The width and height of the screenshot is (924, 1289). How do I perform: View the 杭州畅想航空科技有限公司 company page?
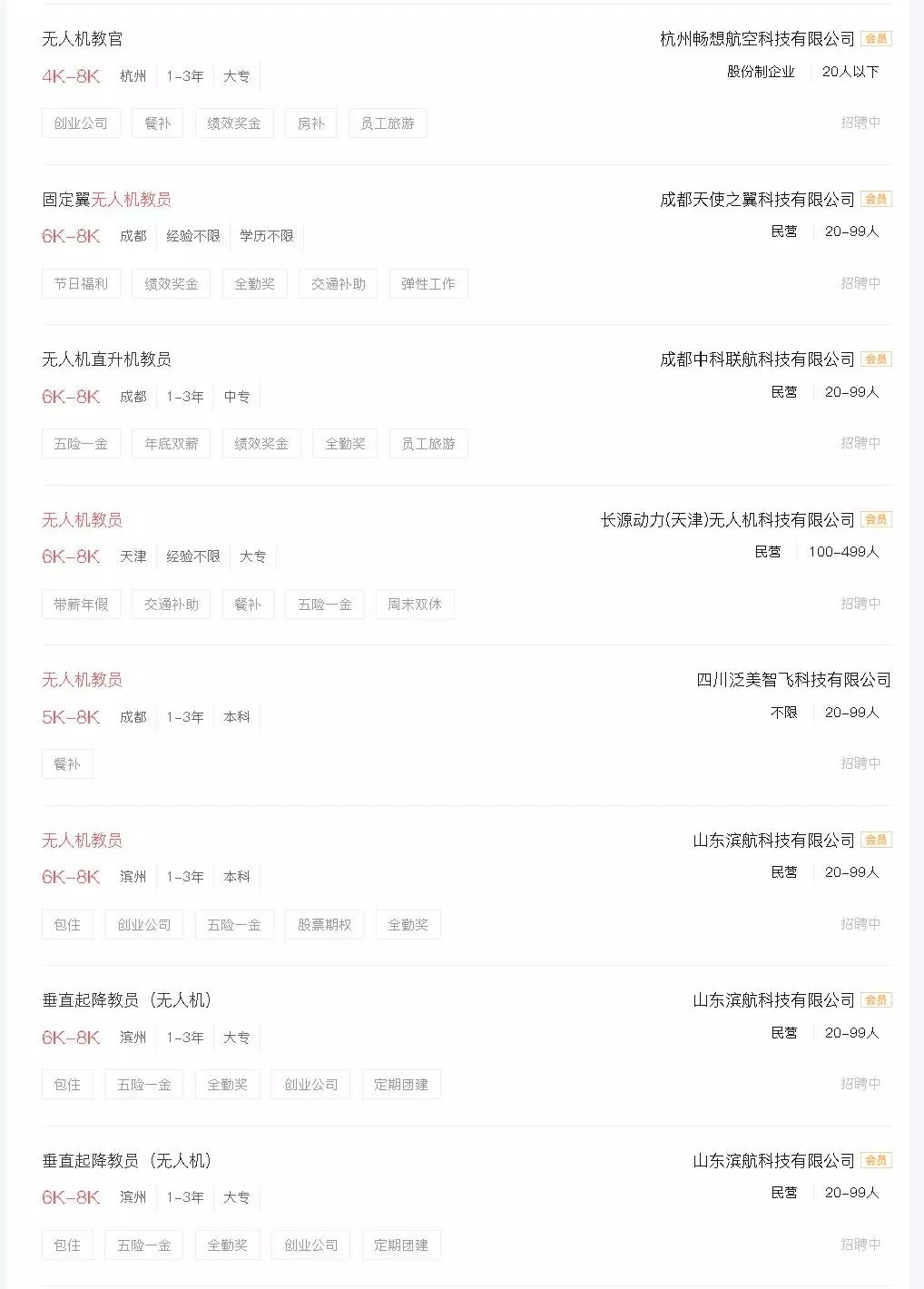tap(757, 39)
